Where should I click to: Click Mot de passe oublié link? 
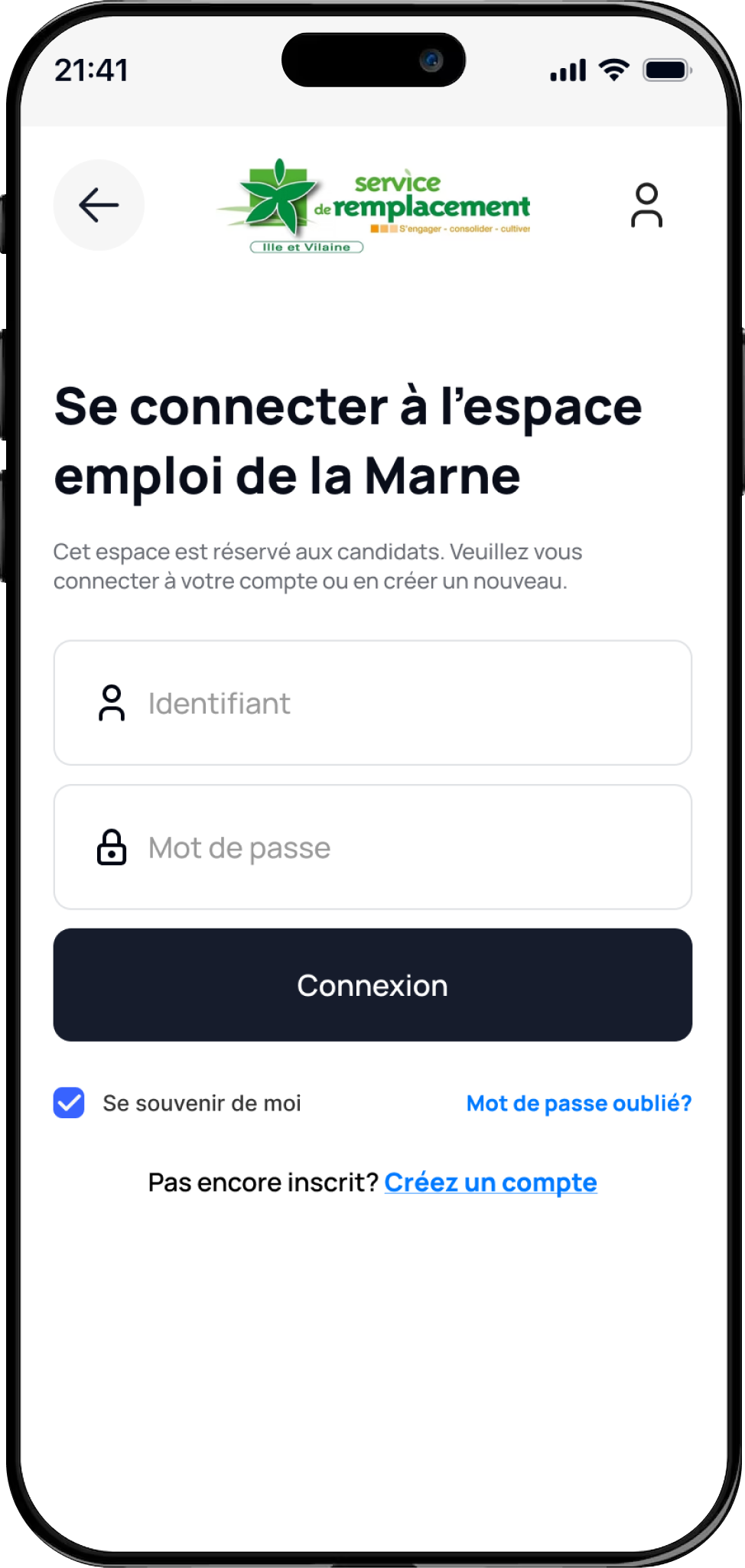coord(578,1102)
